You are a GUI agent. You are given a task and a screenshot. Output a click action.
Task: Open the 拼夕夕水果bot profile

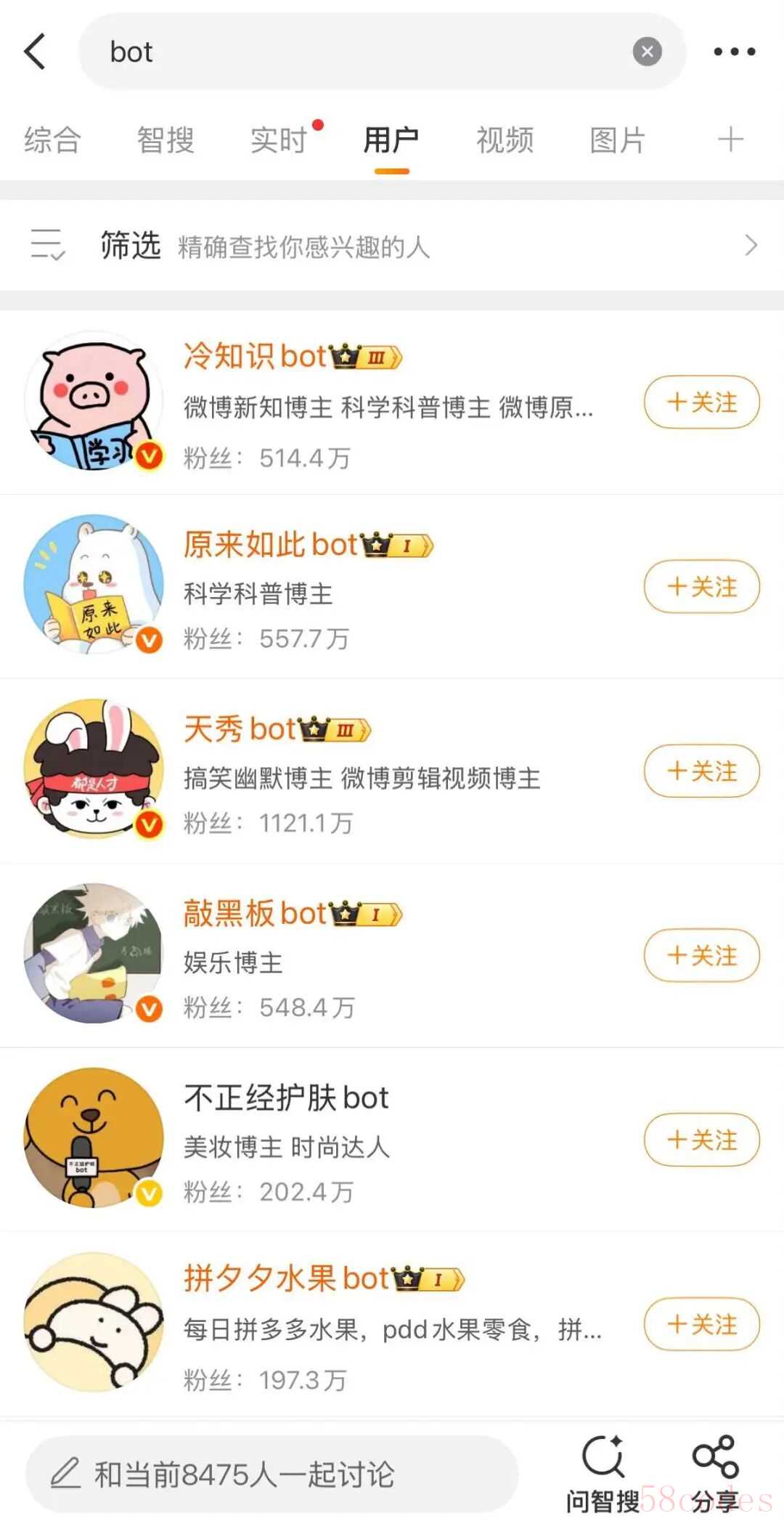(x=286, y=1280)
